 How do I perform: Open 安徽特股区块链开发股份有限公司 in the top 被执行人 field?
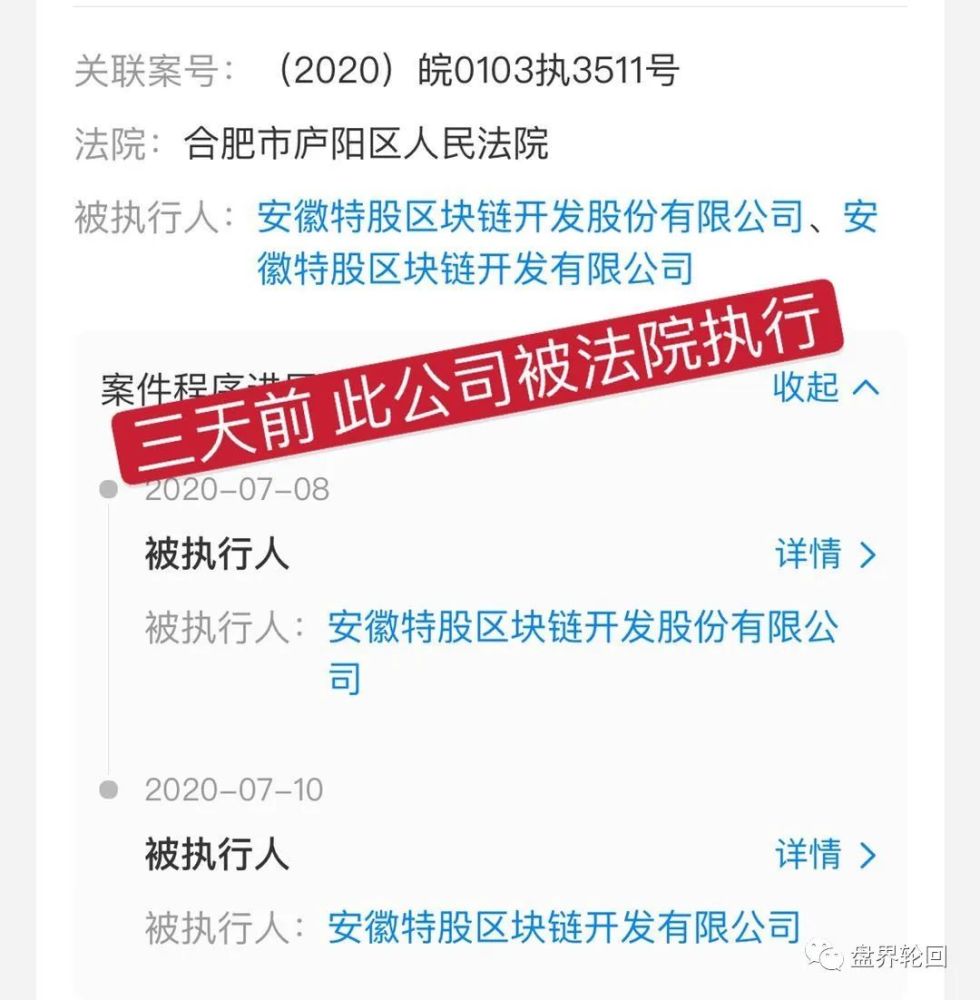530,217
